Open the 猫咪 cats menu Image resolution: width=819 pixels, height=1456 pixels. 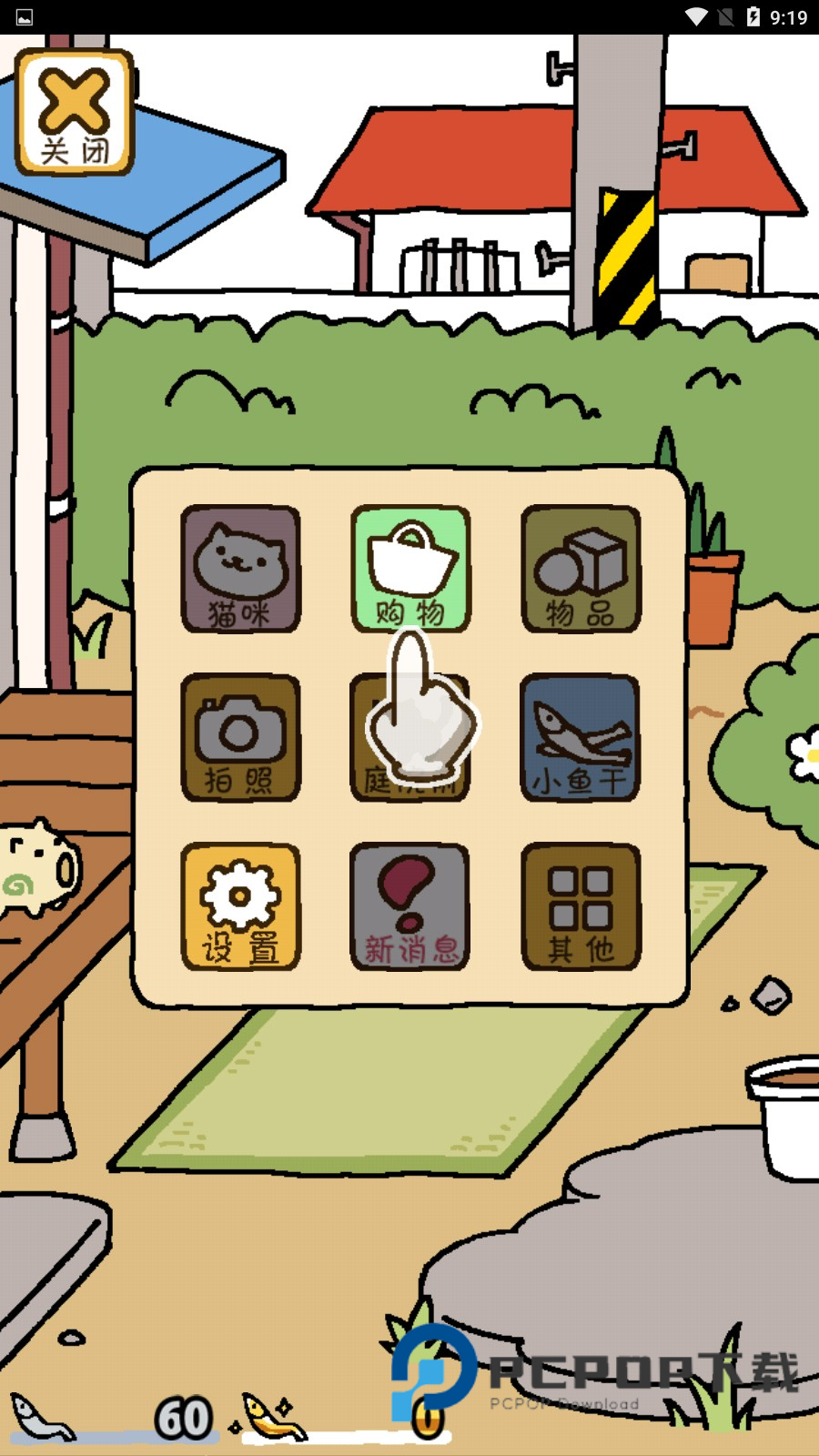[240, 569]
